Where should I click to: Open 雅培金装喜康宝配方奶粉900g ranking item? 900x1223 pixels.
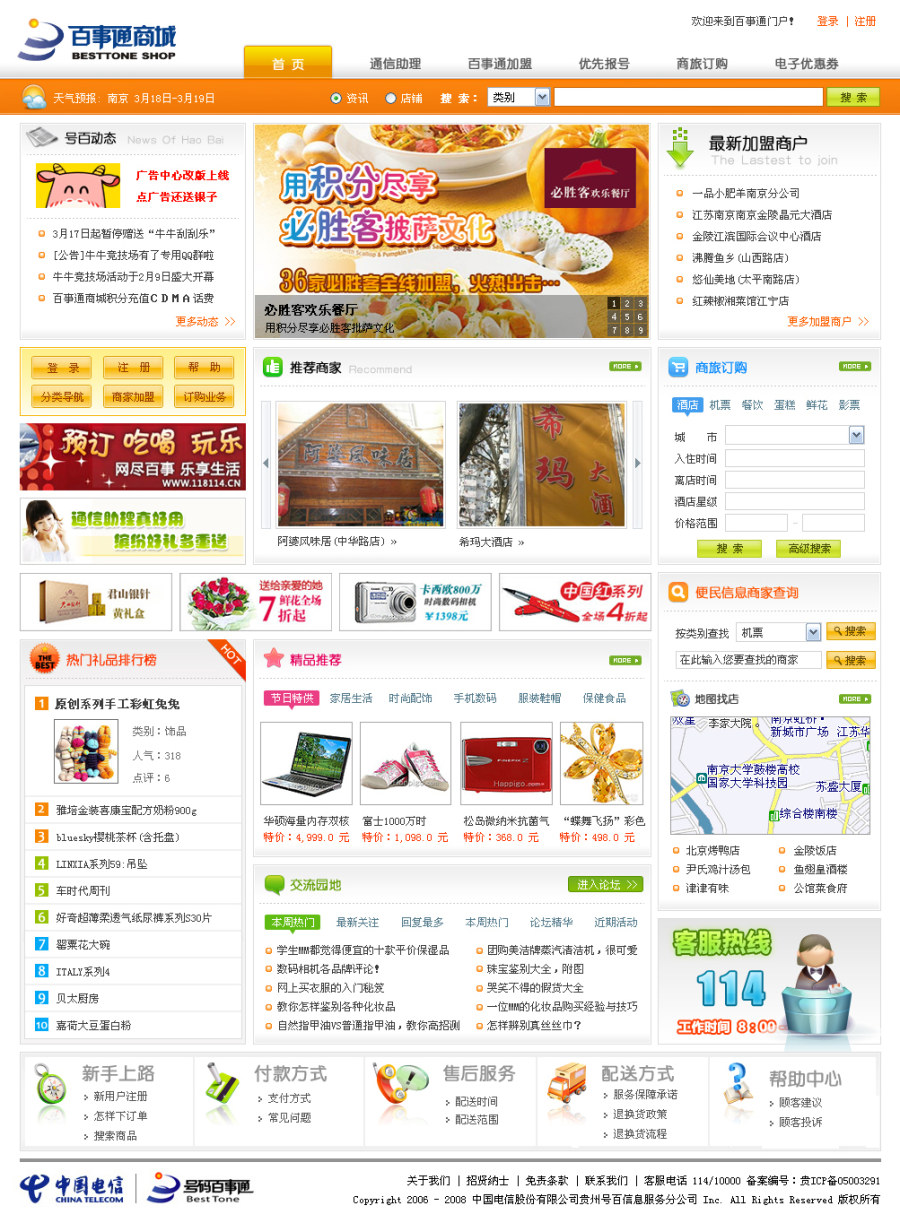126,810
